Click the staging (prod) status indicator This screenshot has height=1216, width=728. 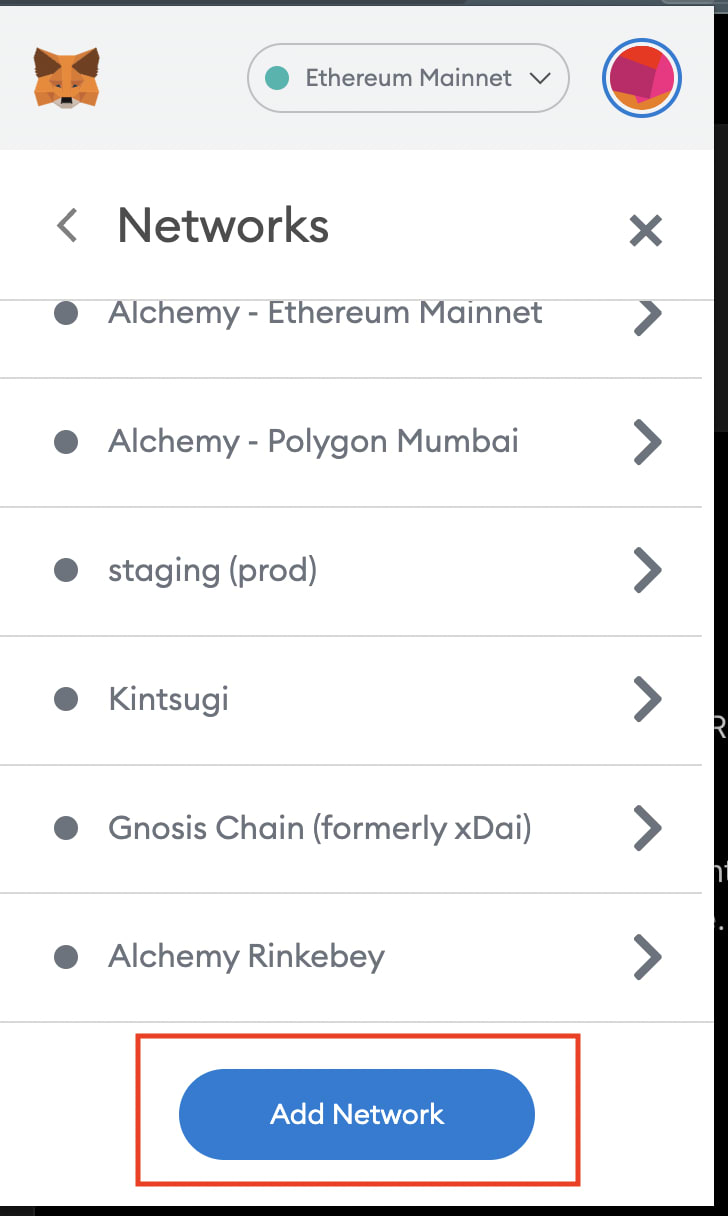coord(66,570)
